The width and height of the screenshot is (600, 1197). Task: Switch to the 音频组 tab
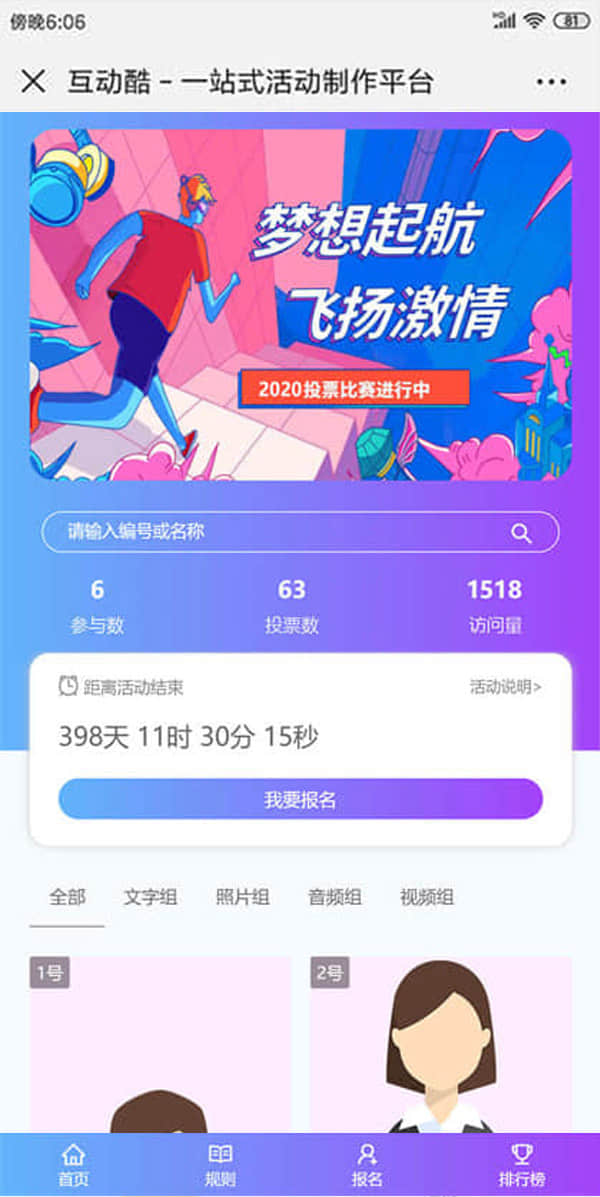335,897
